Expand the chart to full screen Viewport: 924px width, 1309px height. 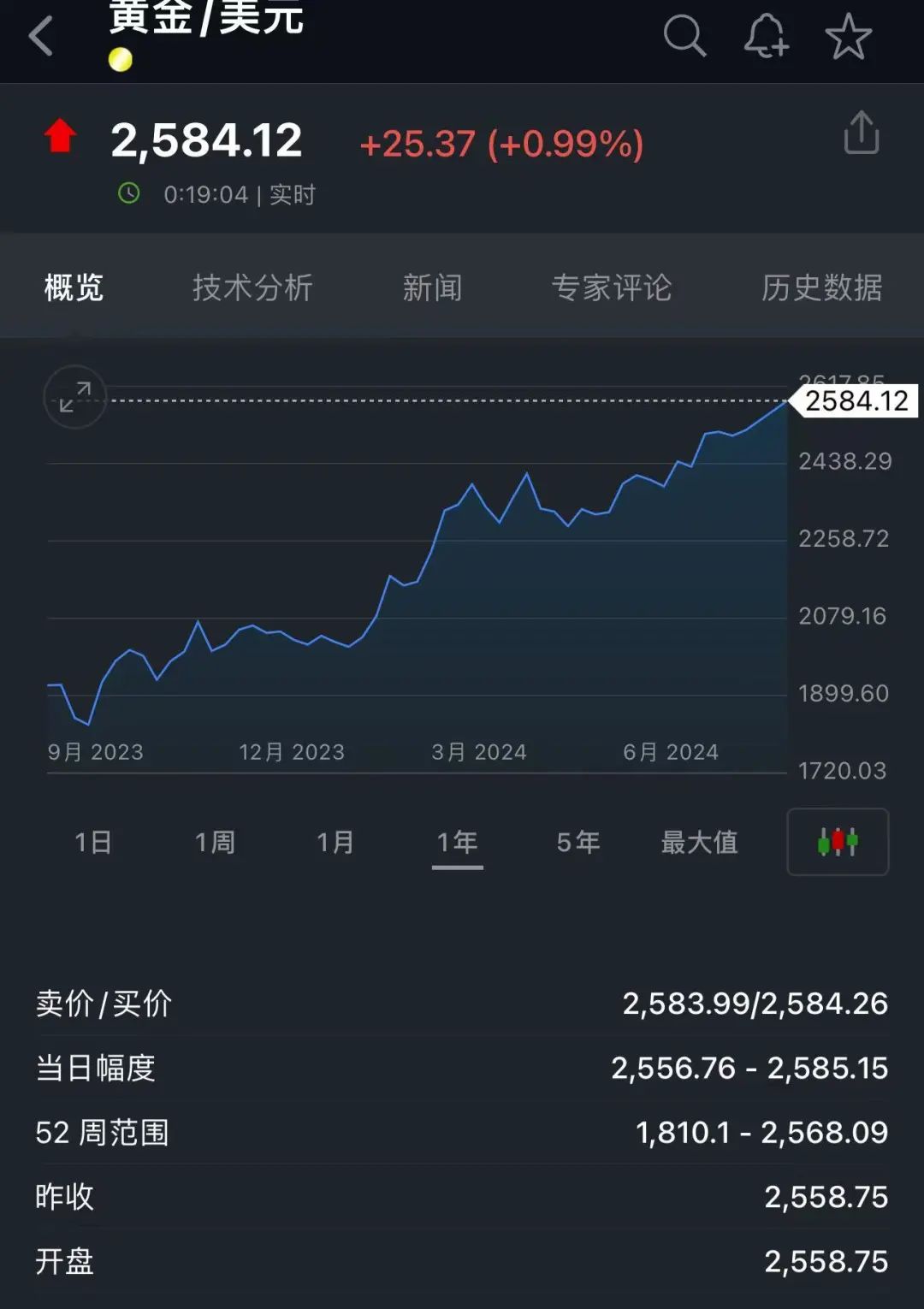pyautogui.click(x=75, y=397)
